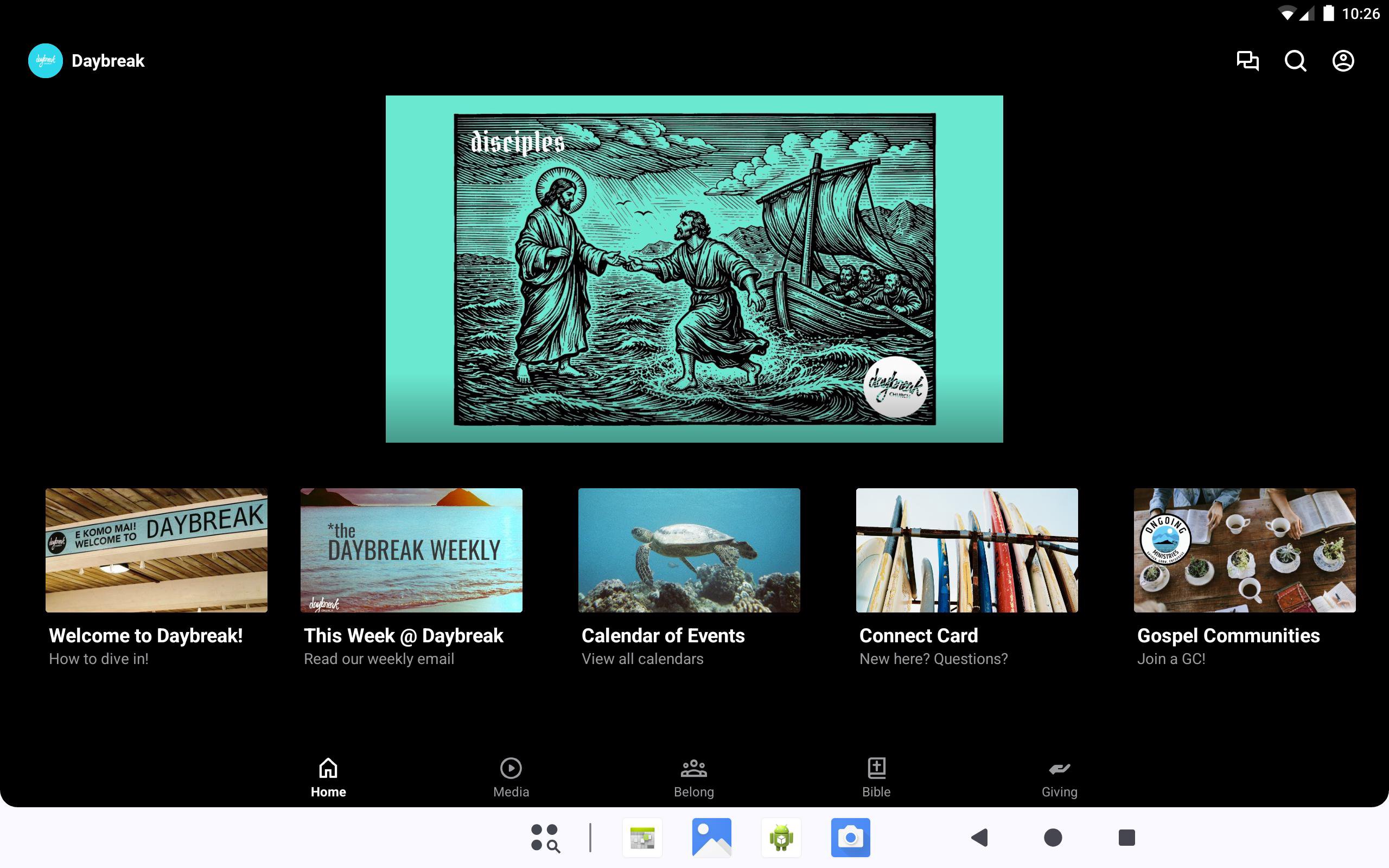This screenshot has width=1389, height=868.
Task: Open the messages chat icon
Action: pos(1247,61)
